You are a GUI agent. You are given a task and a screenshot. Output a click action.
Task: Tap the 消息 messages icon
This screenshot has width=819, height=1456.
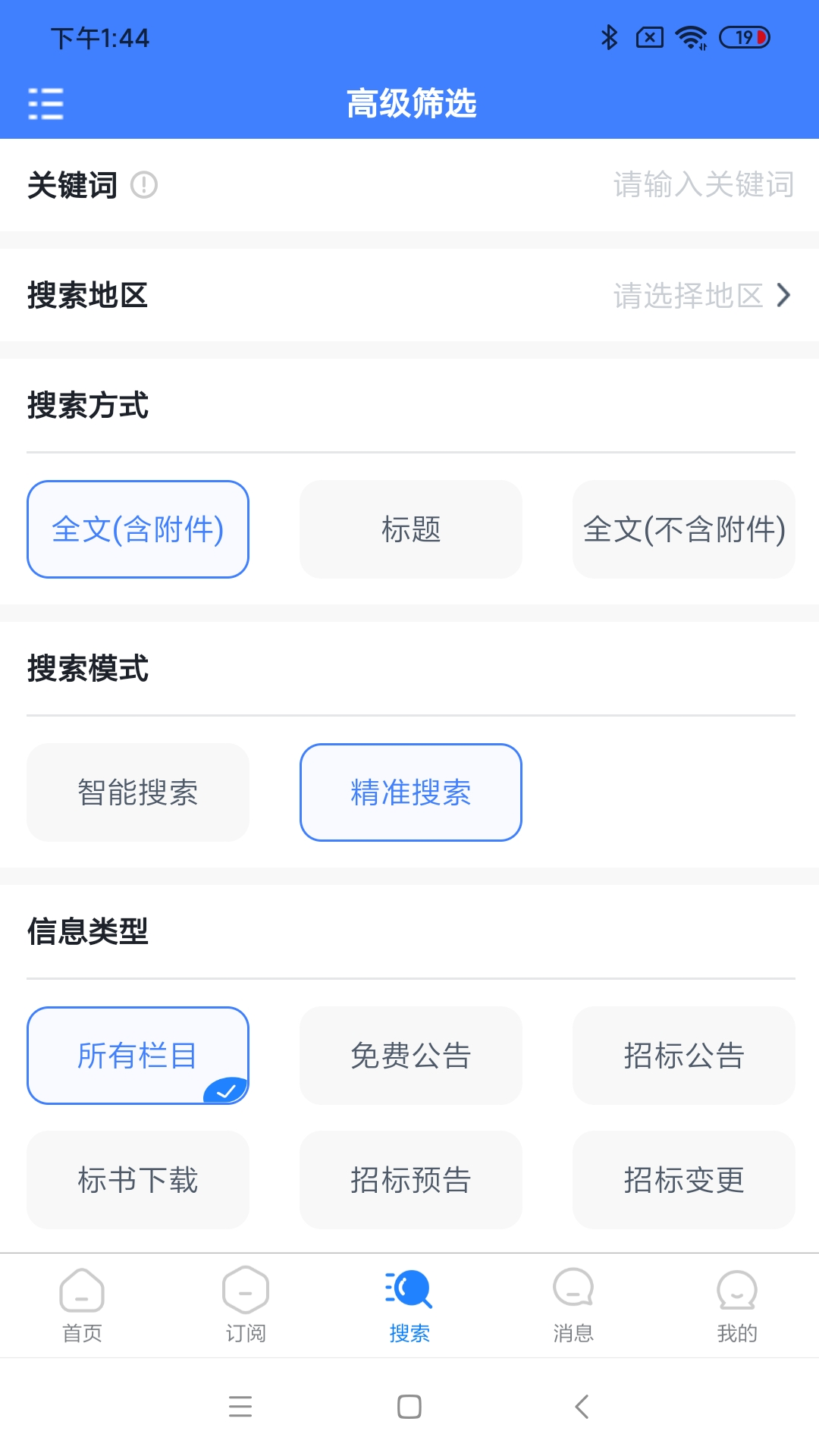573,1291
